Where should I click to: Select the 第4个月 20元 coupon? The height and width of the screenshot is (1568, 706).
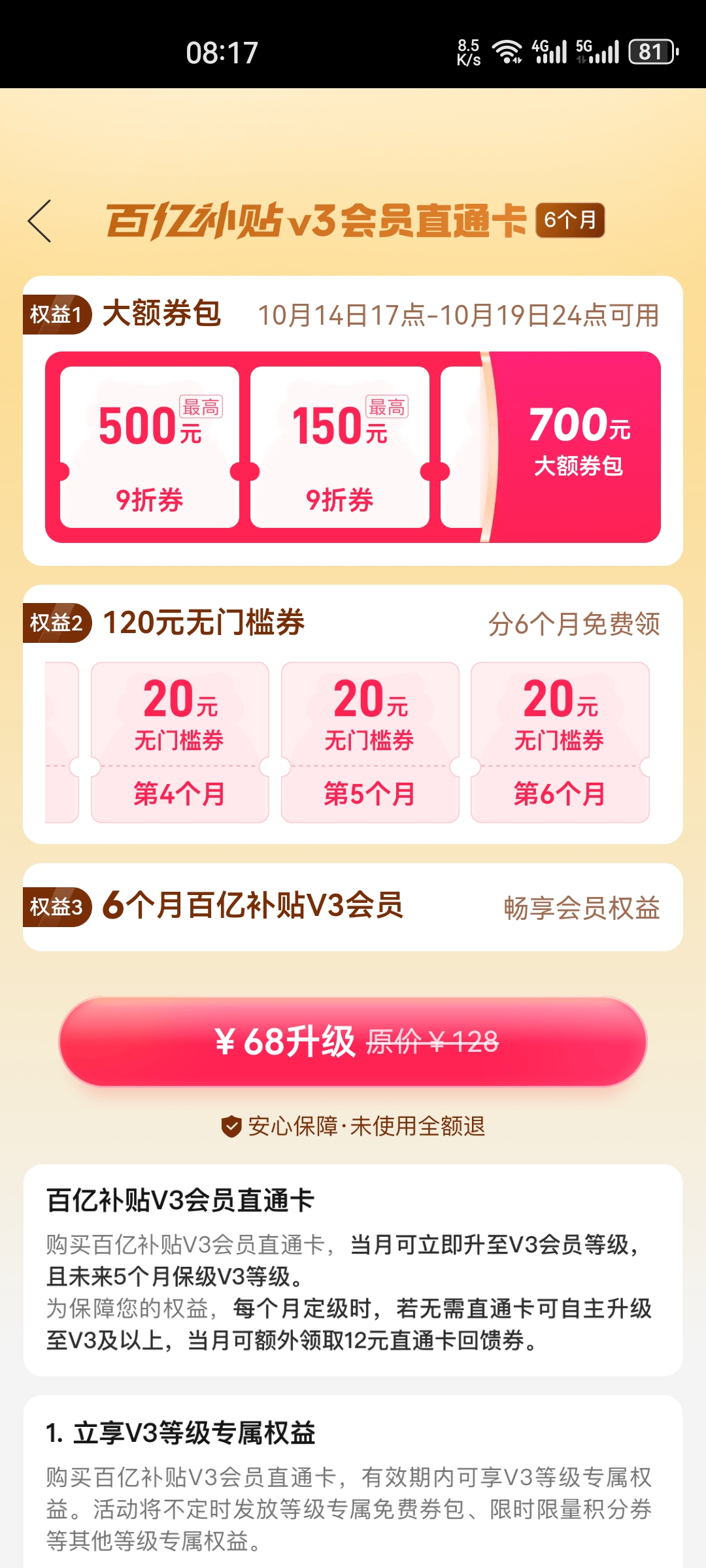tap(180, 742)
